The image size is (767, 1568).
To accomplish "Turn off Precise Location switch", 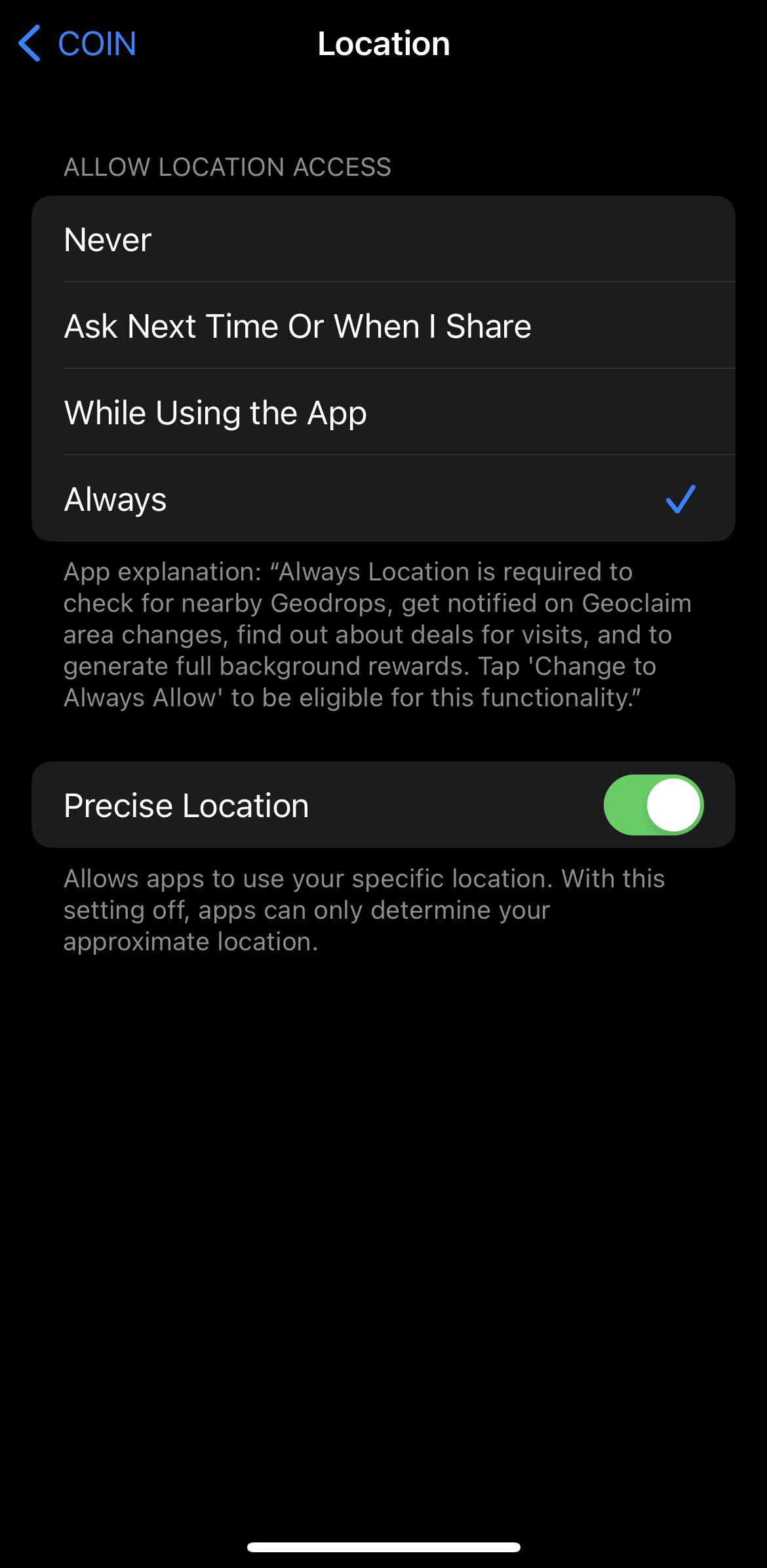I will click(653, 805).
